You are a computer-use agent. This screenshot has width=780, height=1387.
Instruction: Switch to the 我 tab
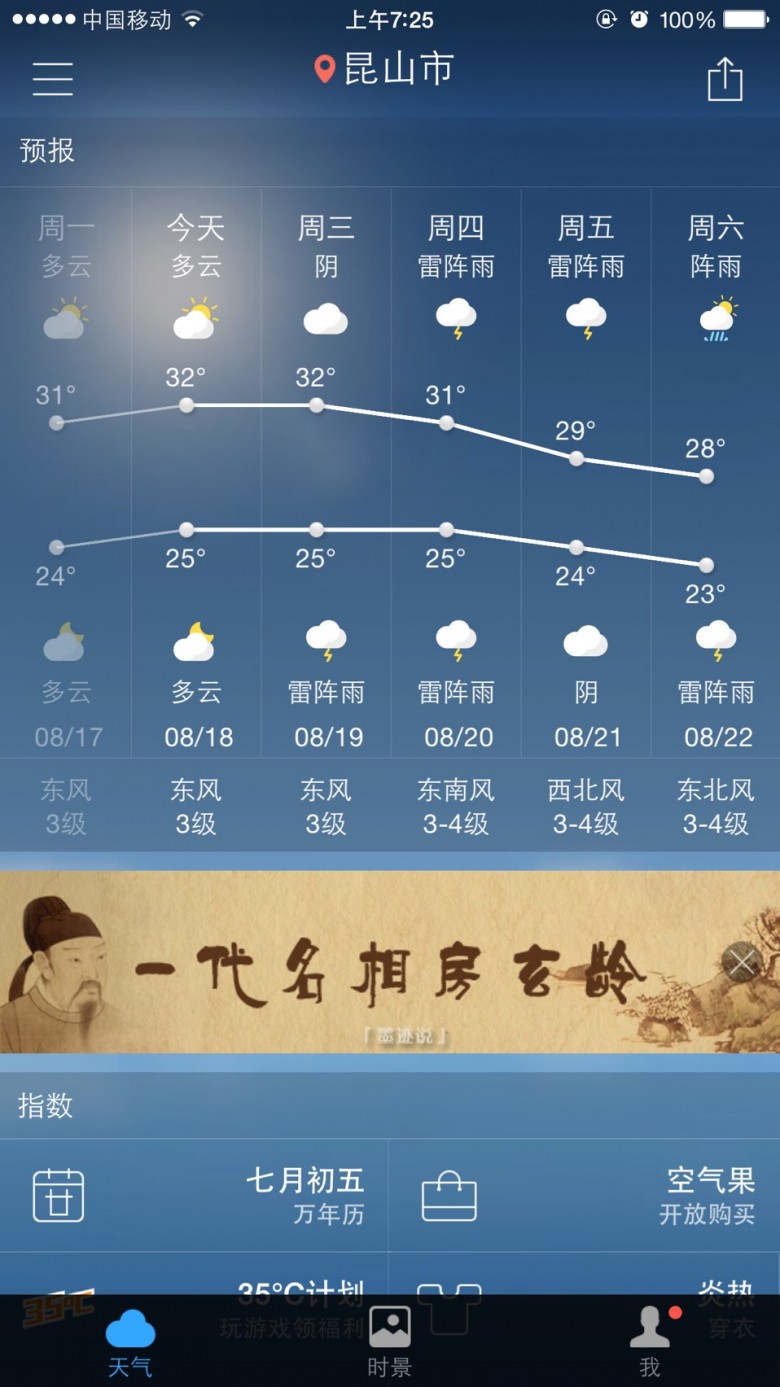[650, 1341]
